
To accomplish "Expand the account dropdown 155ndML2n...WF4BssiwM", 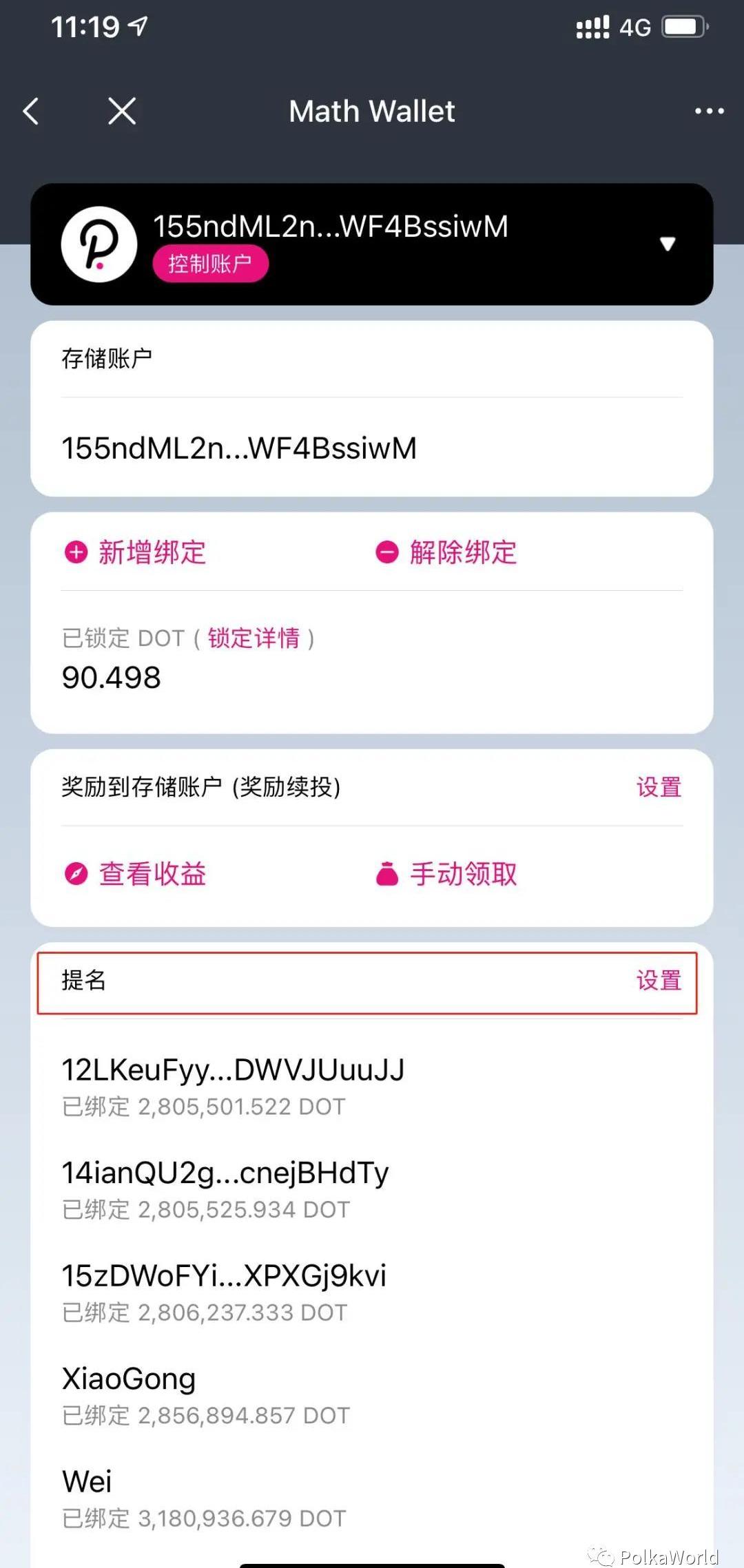I will pos(667,244).
